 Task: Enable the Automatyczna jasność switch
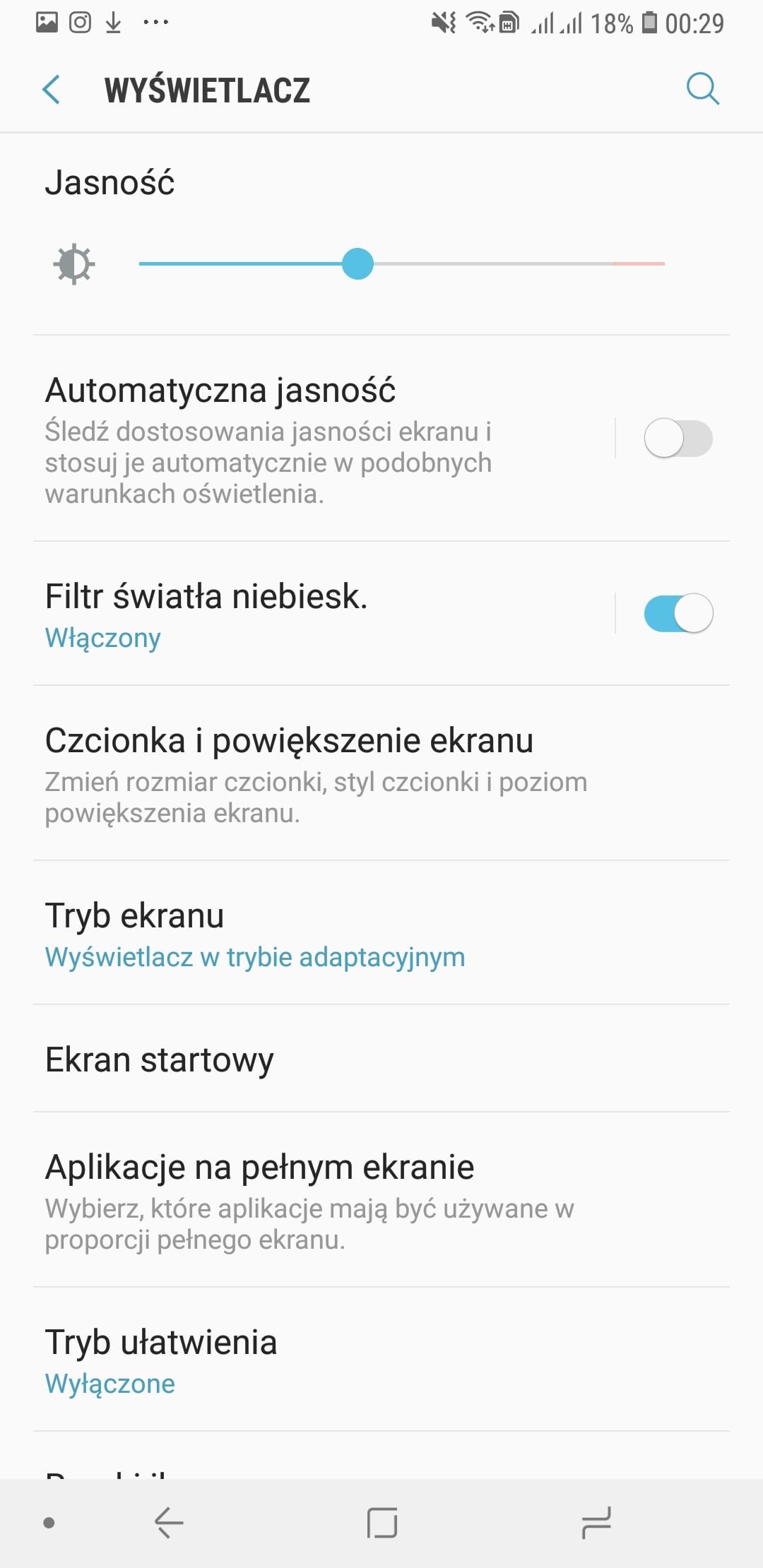pos(678,438)
